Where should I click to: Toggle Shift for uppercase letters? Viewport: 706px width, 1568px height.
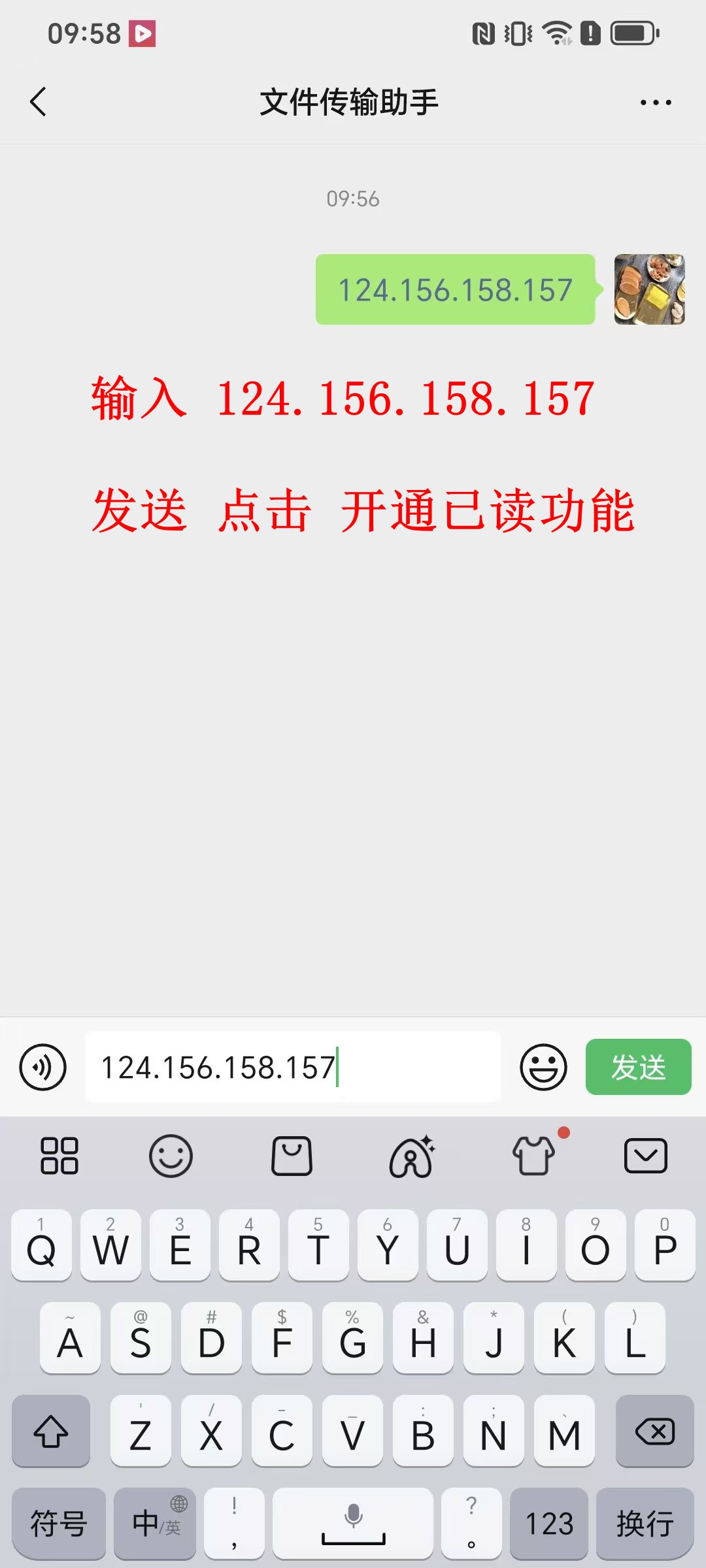[x=51, y=1433]
